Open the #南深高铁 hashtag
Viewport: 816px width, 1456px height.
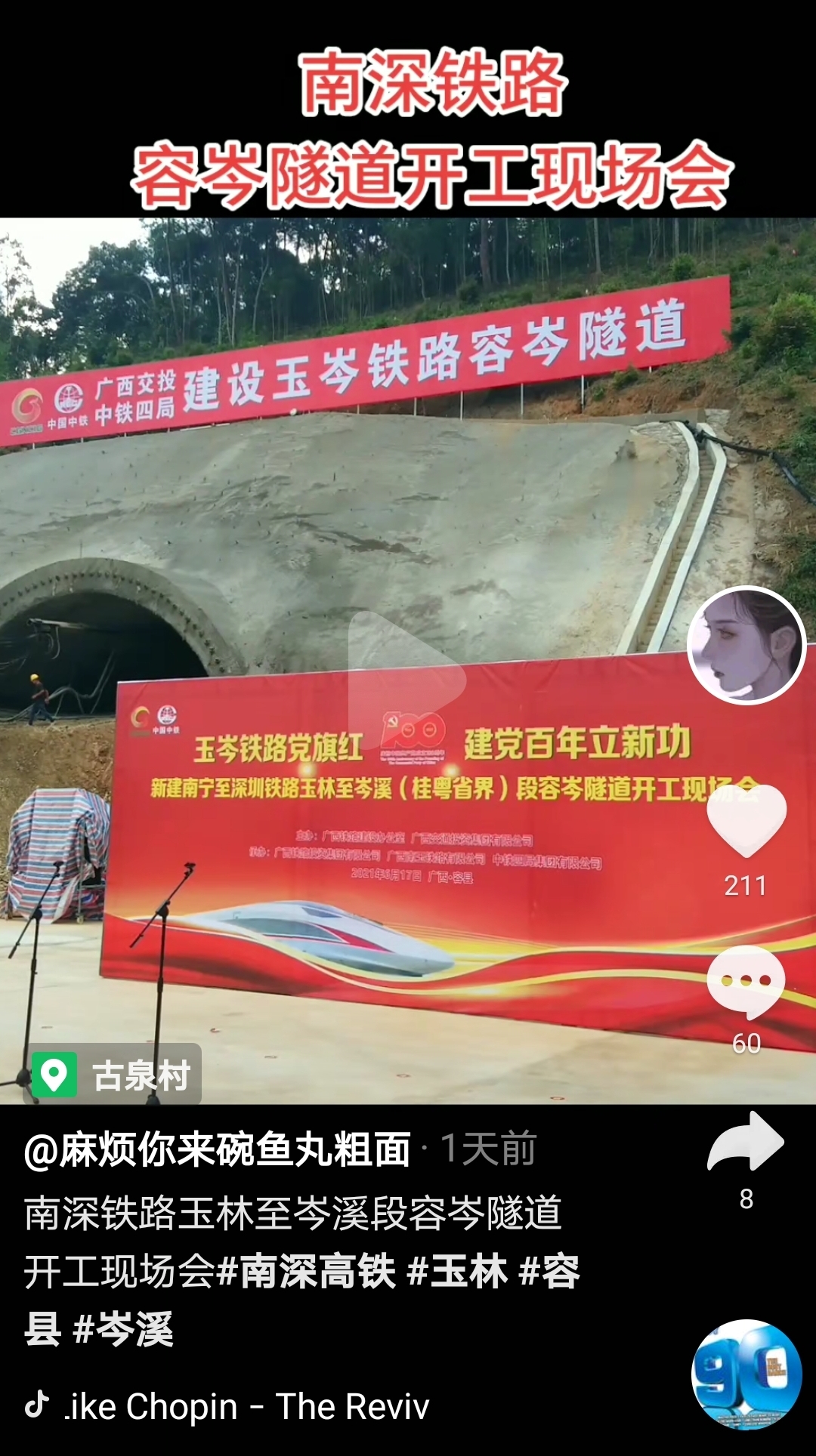point(305,1271)
